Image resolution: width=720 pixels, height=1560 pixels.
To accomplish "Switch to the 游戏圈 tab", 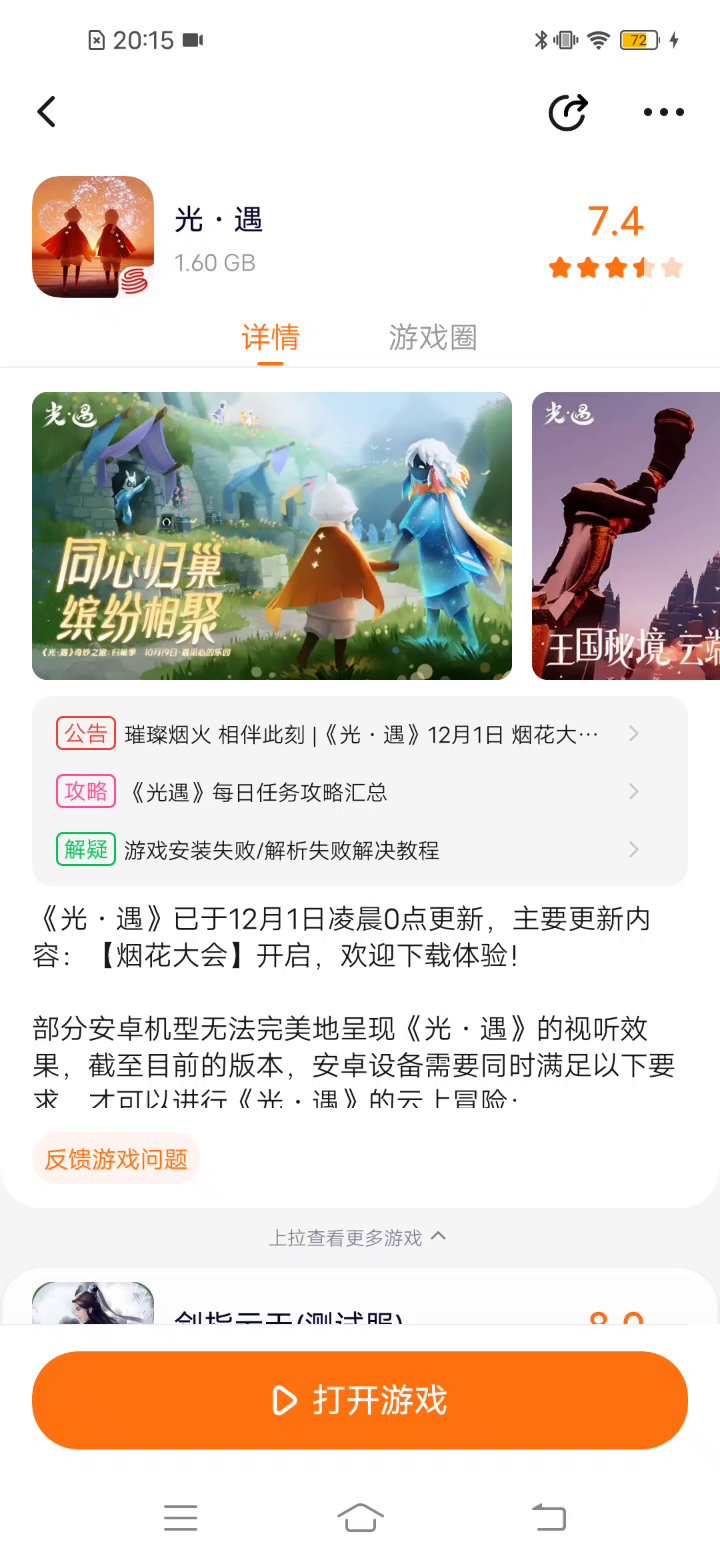I will tap(432, 338).
